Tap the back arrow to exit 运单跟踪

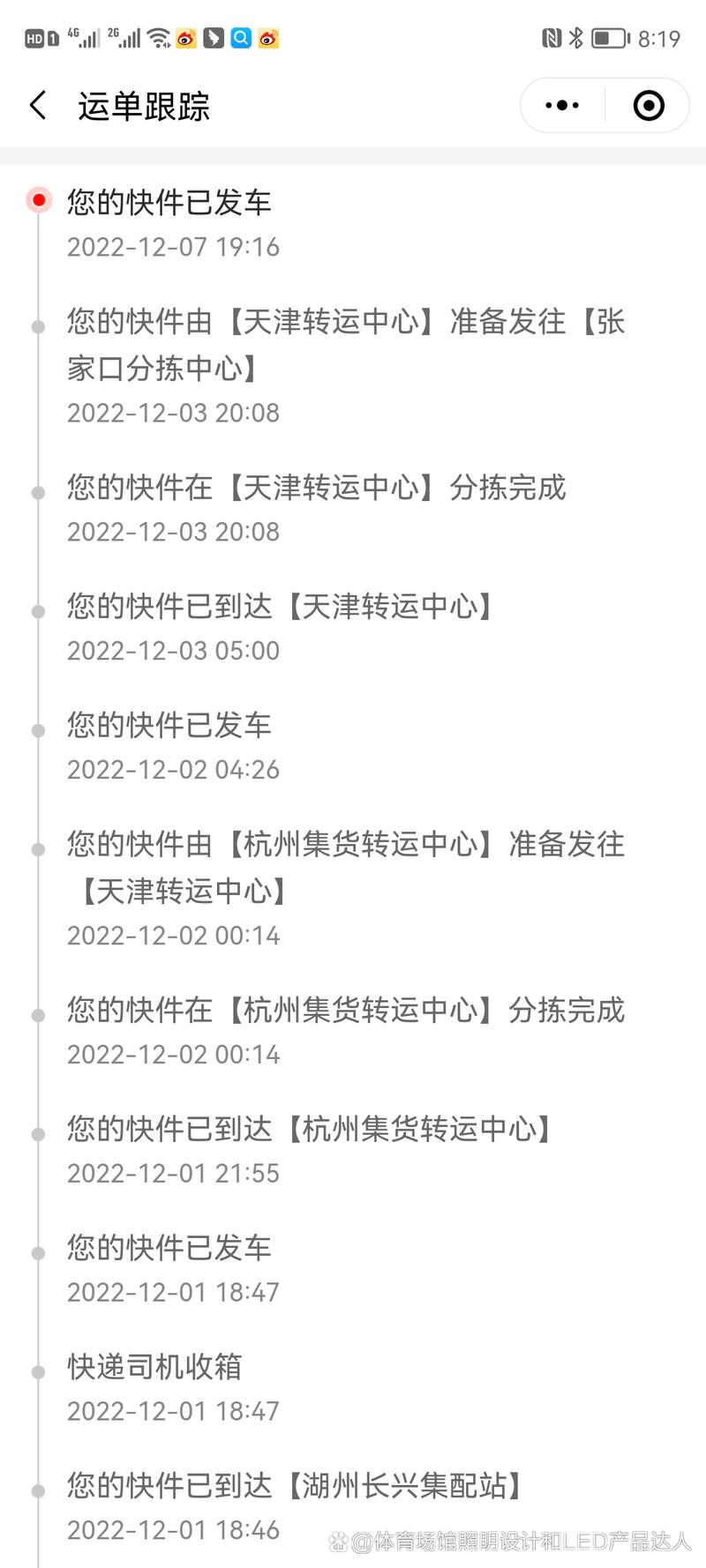[x=37, y=105]
